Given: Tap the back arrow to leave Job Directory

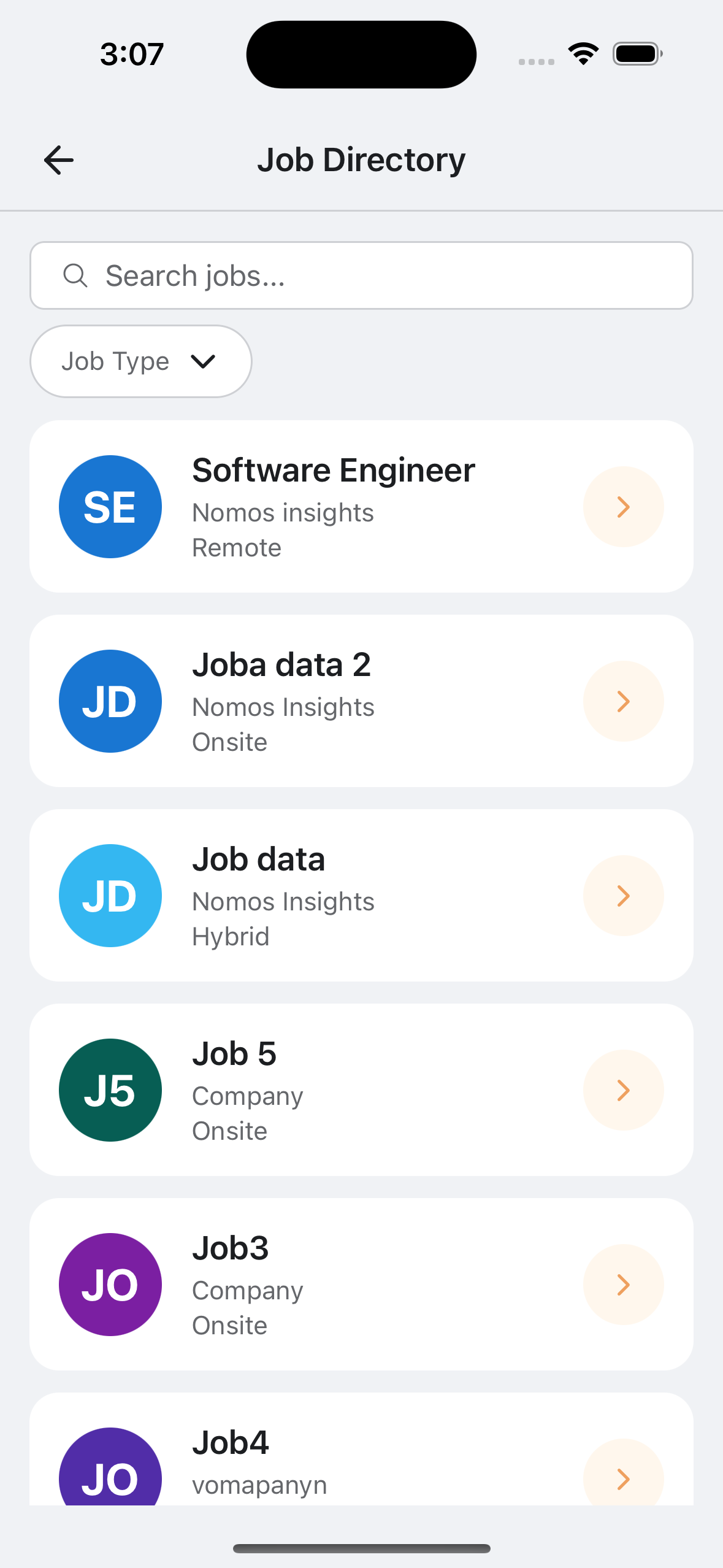Looking at the screenshot, I should [58, 159].
